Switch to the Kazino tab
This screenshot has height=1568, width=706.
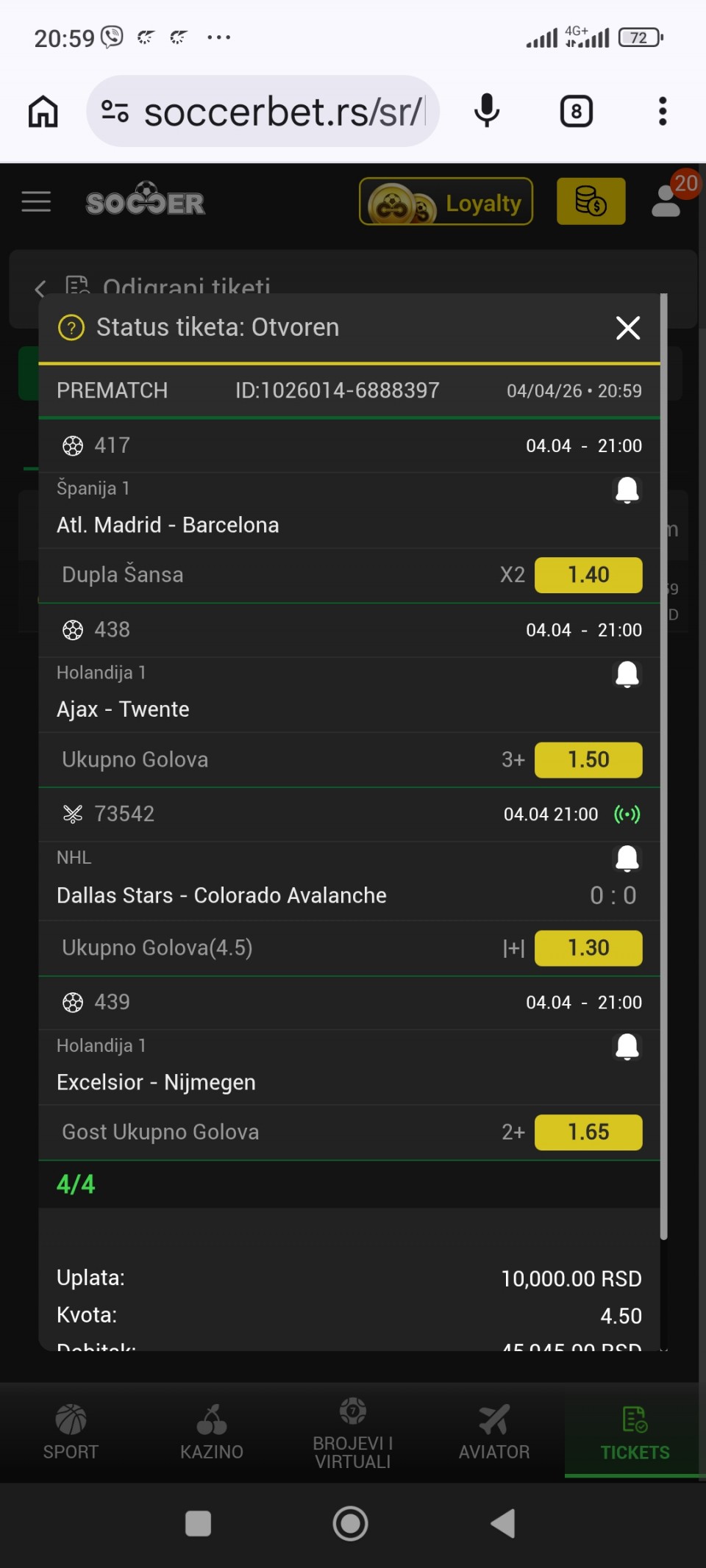tap(212, 1432)
